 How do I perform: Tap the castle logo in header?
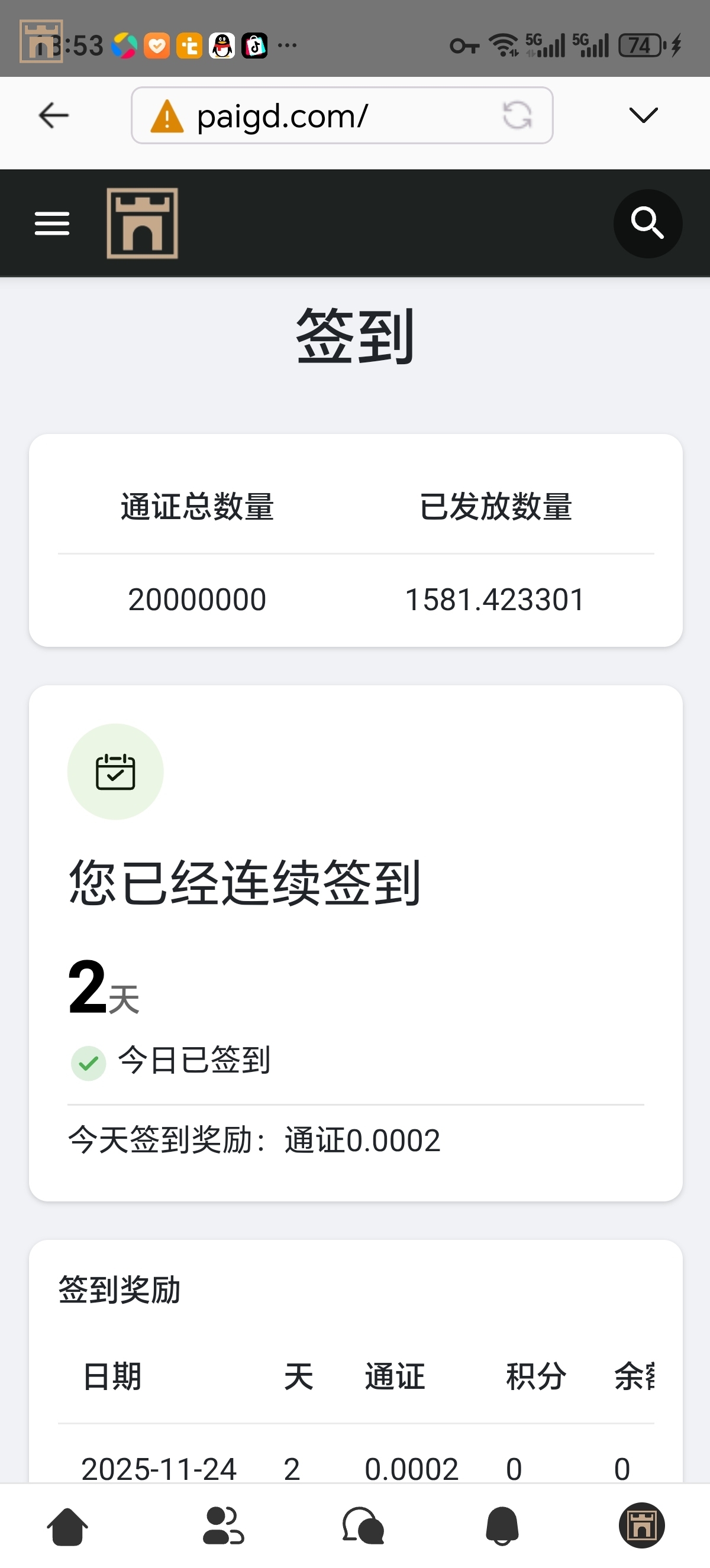click(143, 223)
